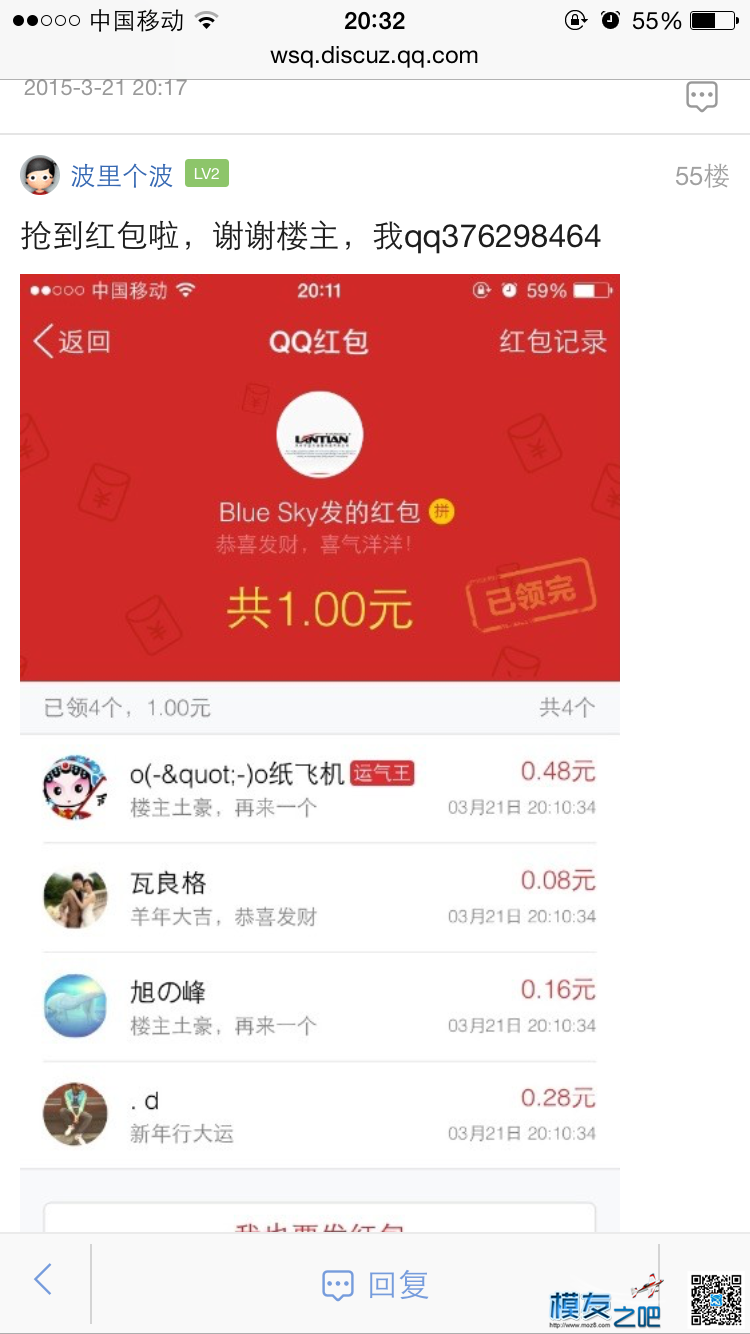Tap the comment bubble icon on the previous post
Image resolution: width=750 pixels, height=1334 pixels.
click(x=701, y=97)
